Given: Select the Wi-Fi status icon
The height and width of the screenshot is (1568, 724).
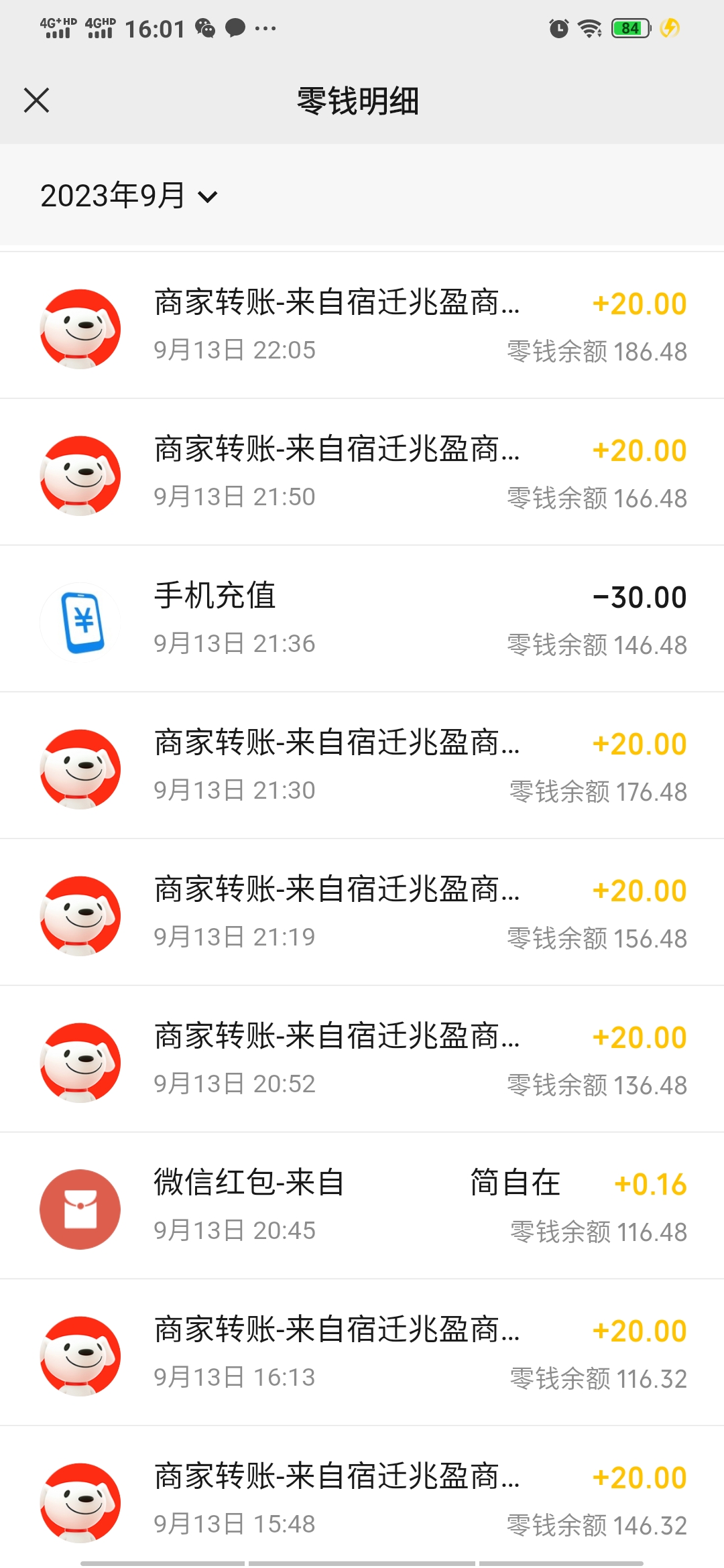Looking at the screenshot, I should [x=589, y=28].
